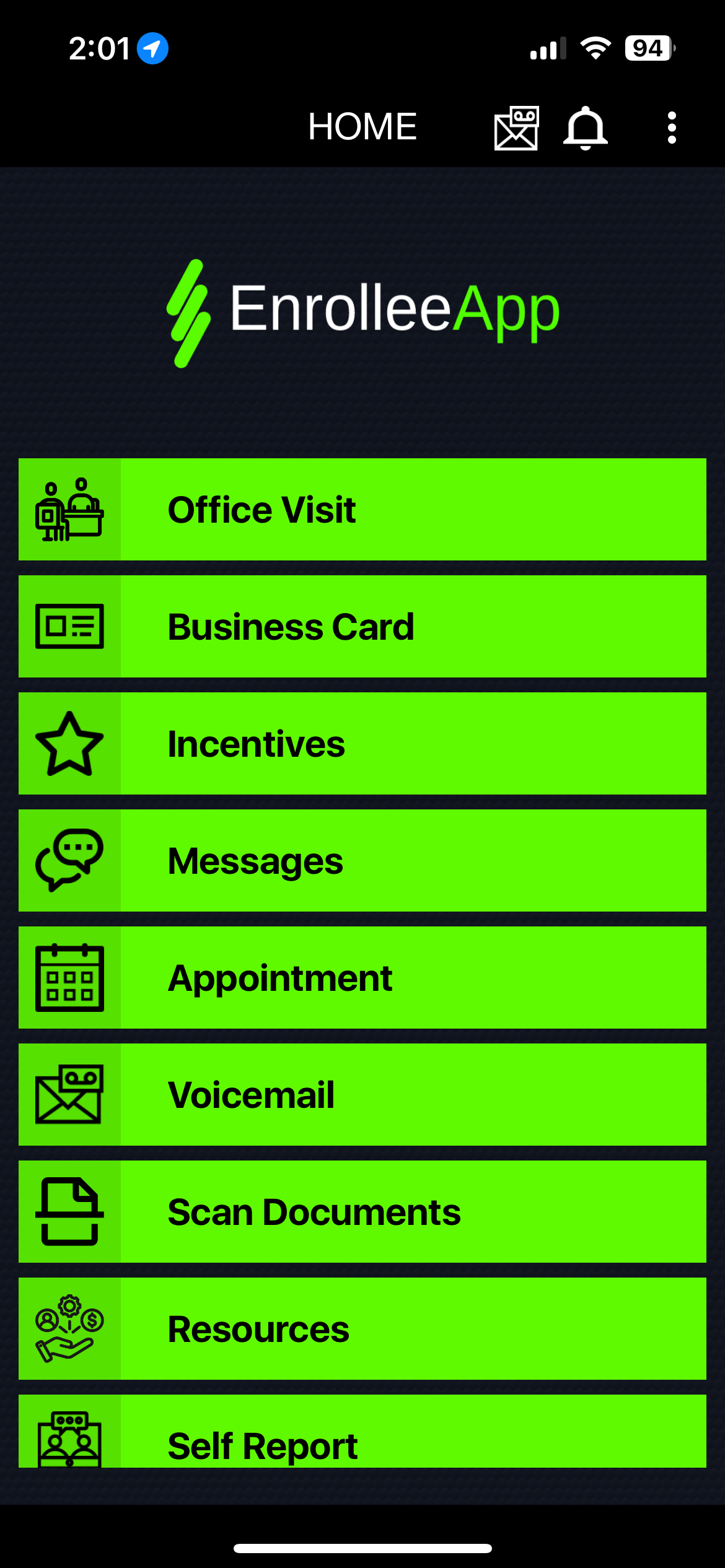The height and width of the screenshot is (1568, 725).
Task: View Incentives
Action: [x=362, y=744]
